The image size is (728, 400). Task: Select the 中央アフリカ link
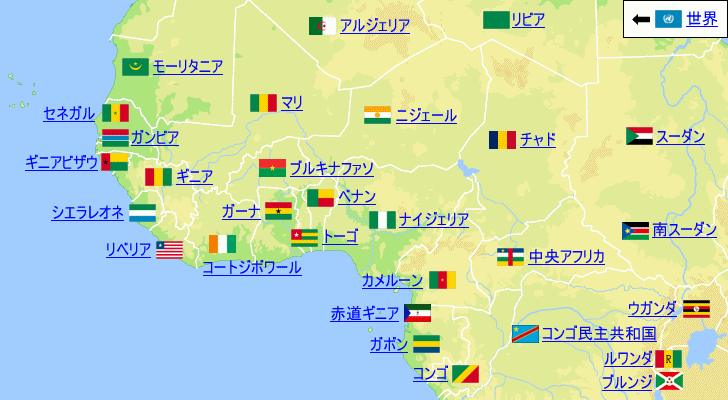(x=567, y=257)
